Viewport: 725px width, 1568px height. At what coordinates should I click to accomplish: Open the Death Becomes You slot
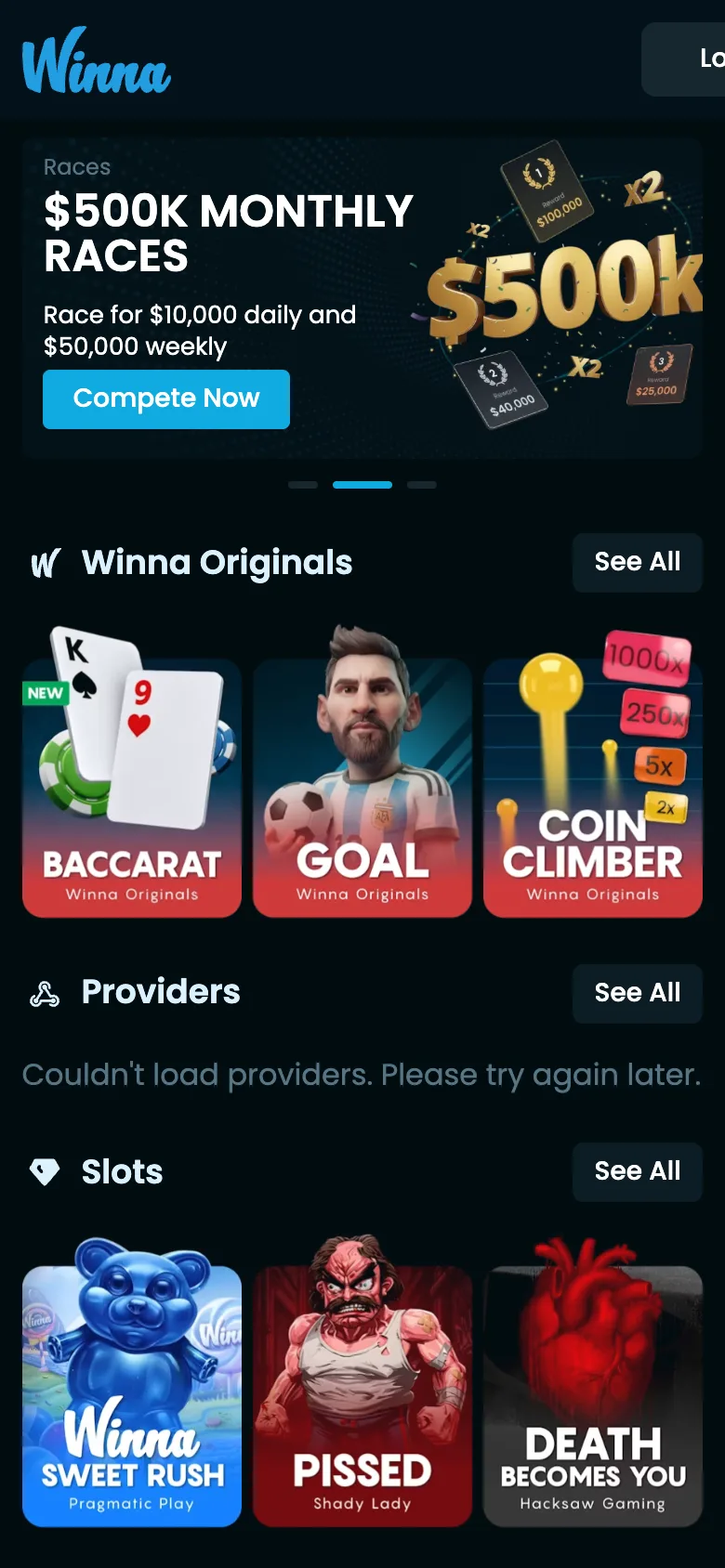click(593, 1382)
